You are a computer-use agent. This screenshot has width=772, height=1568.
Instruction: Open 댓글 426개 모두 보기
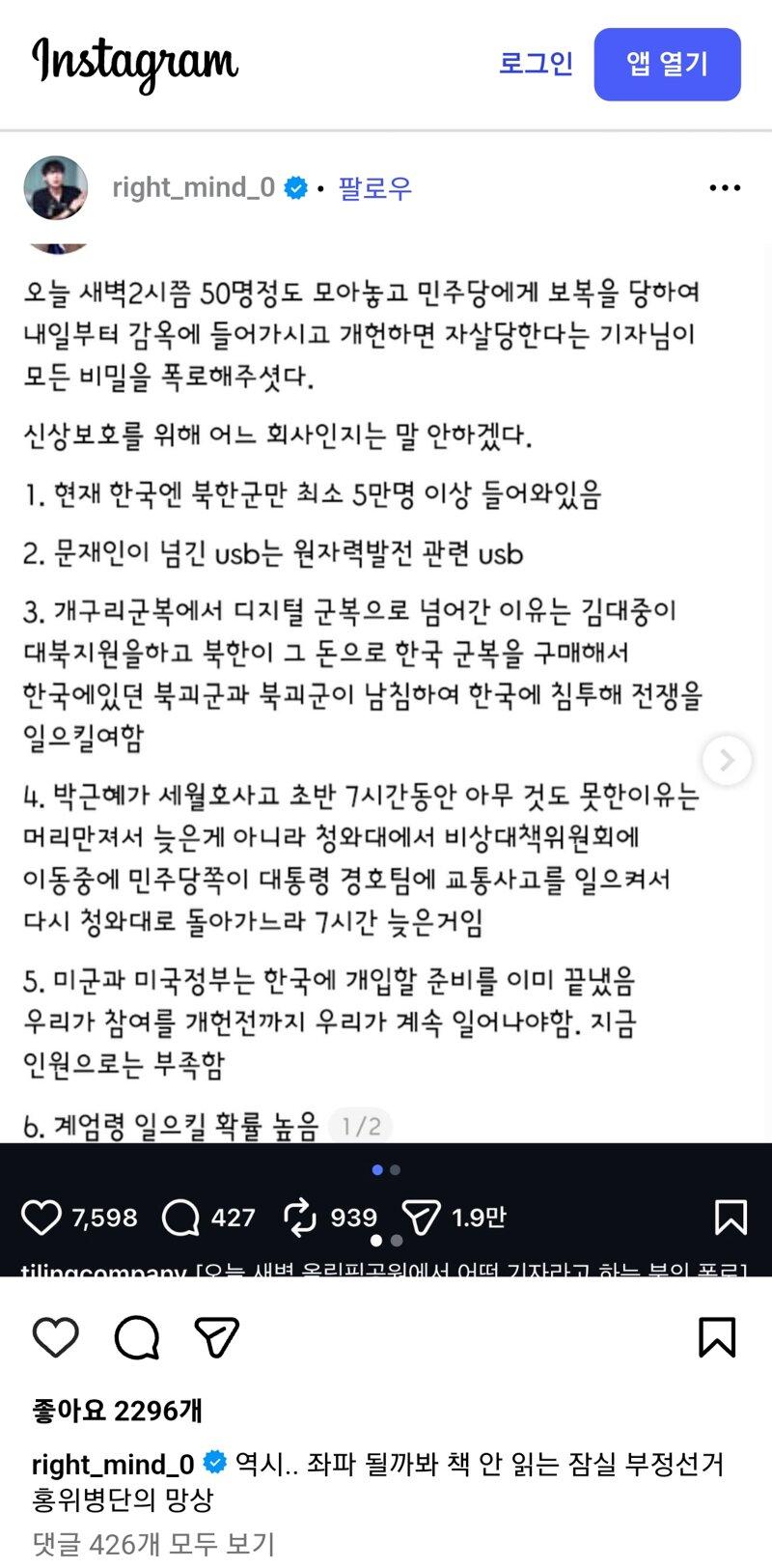pos(153,1543)
